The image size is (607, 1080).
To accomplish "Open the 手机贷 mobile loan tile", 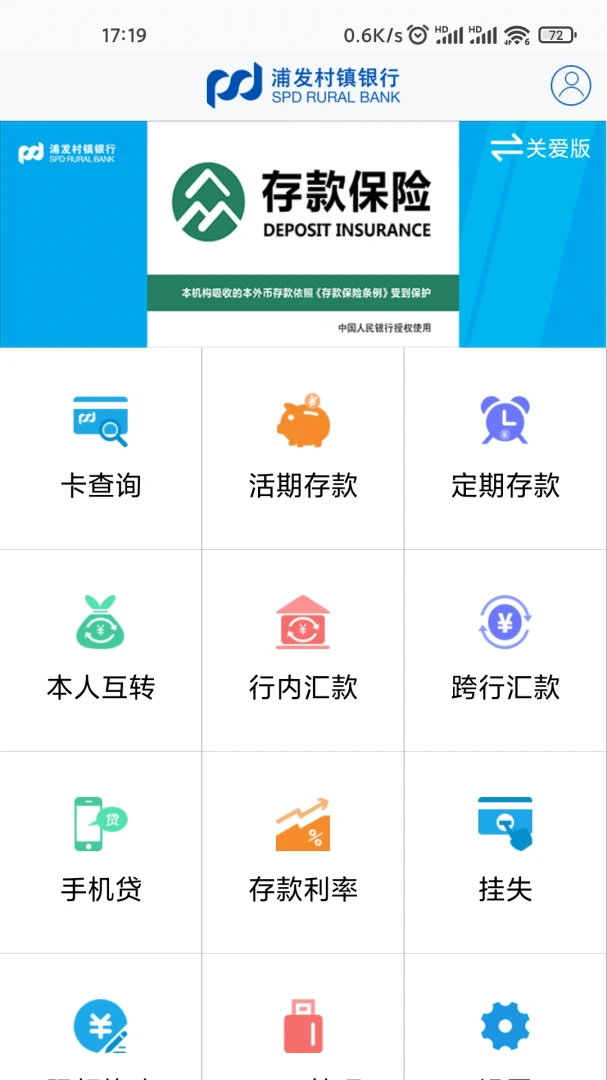I will click(100, 852).
